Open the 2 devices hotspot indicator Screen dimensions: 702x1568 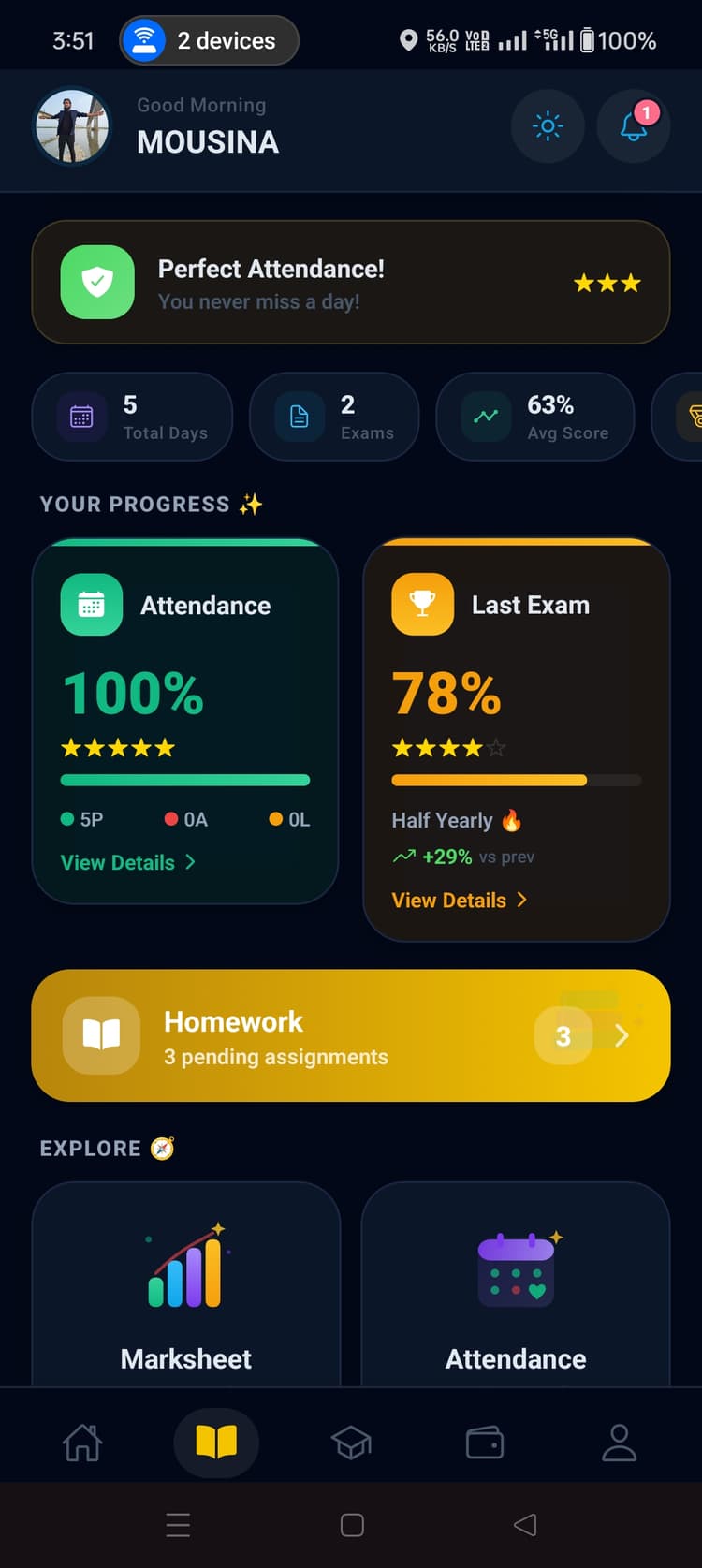(x=208, y=40)
